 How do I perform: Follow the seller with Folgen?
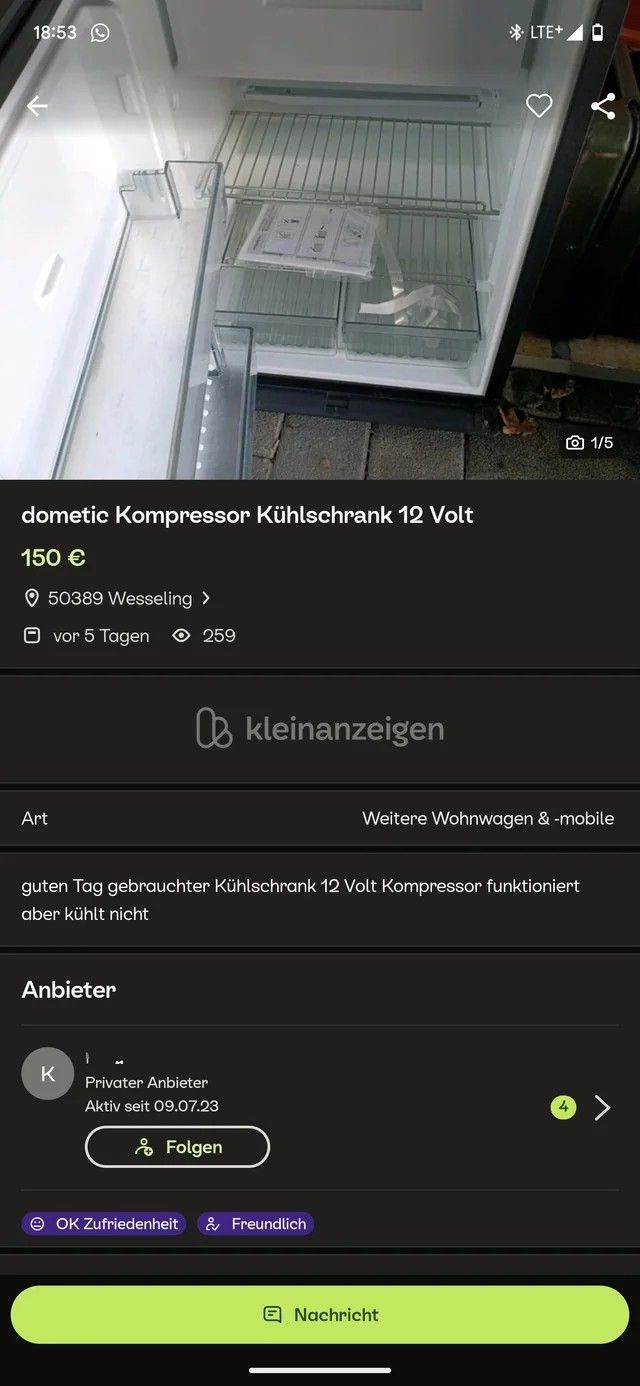[177, 1147]
